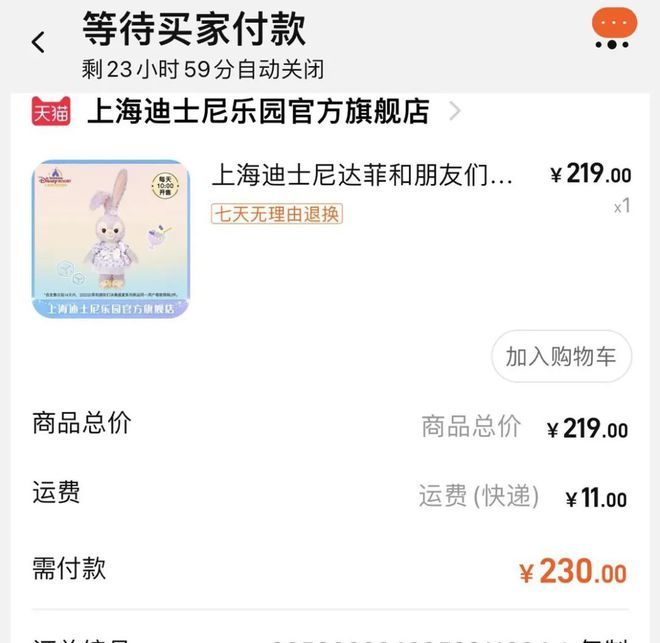Open 上海迪士尼乐园官方旗舰店 store page
This screenshot has width=660, height=643.
click(258, 111)
